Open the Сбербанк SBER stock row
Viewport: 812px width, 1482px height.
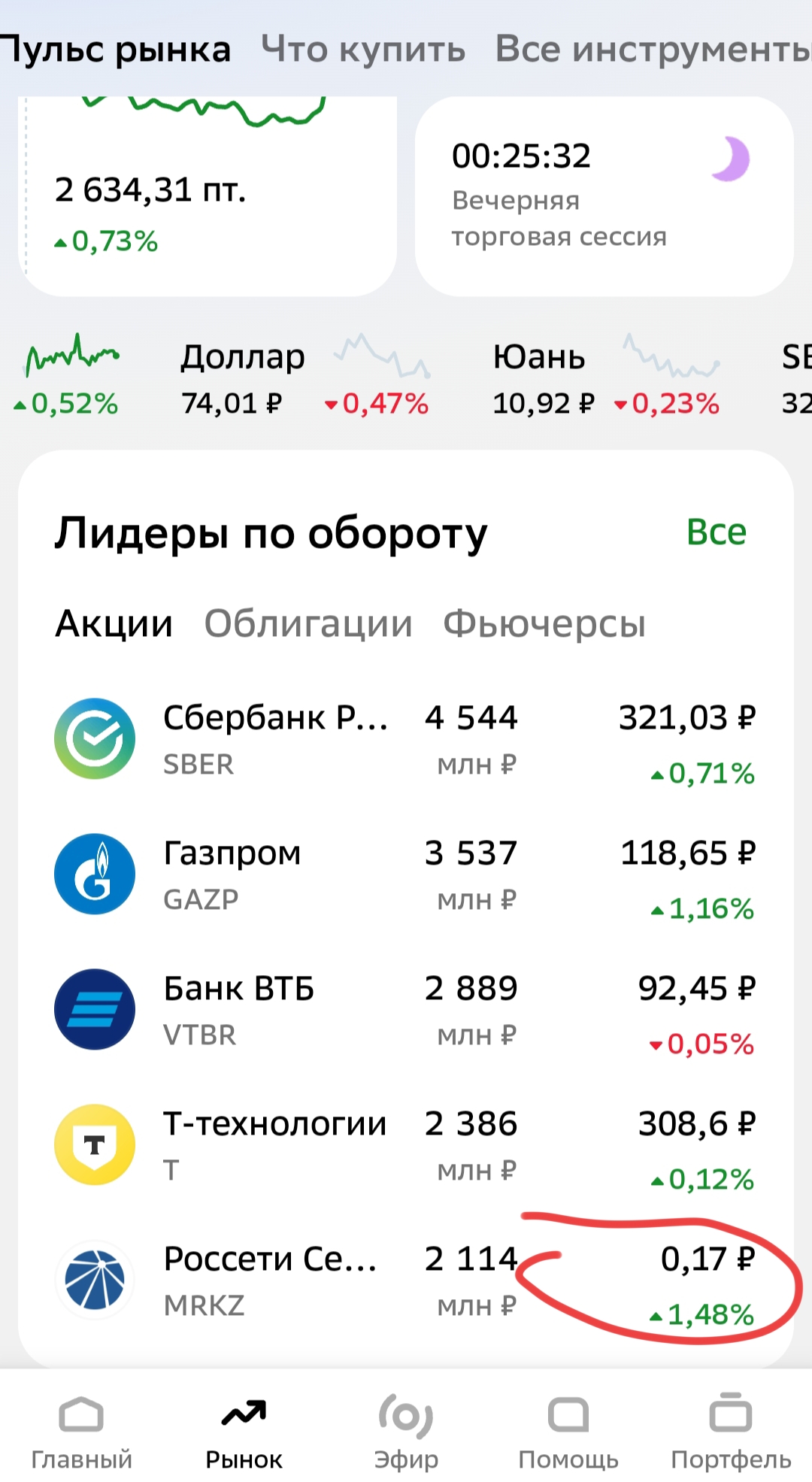pos(406,739)
